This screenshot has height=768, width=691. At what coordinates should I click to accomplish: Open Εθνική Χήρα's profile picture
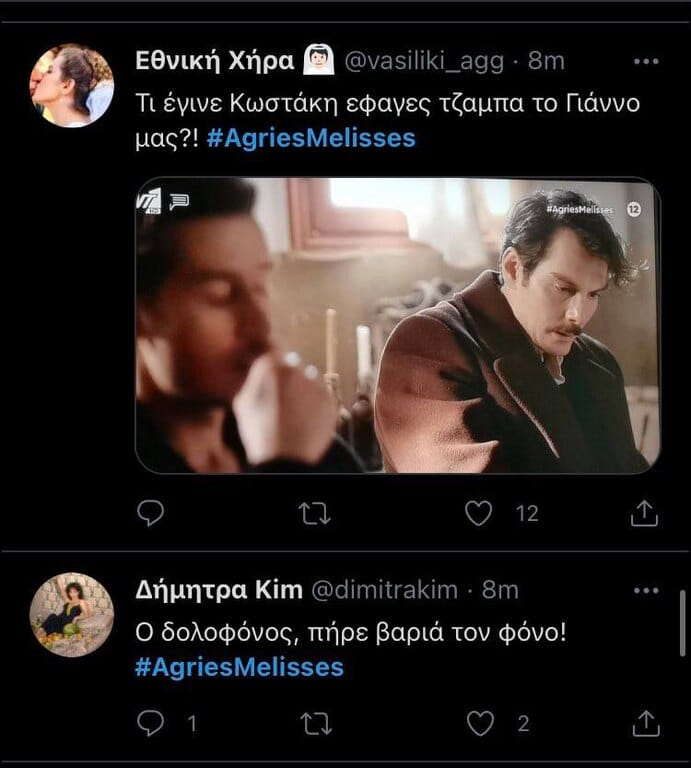[71, 86]
